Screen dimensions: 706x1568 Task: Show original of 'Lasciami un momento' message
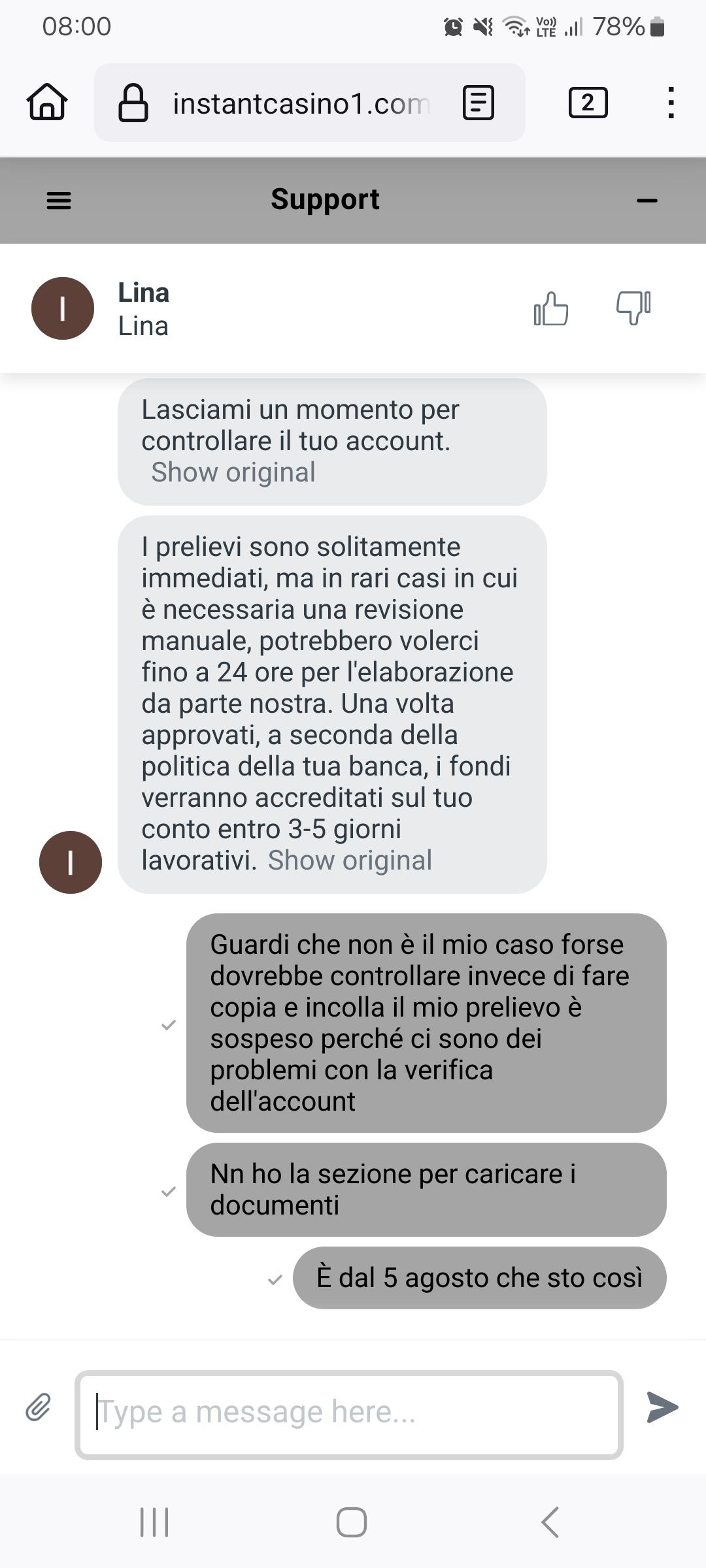(x=233, y=472)
